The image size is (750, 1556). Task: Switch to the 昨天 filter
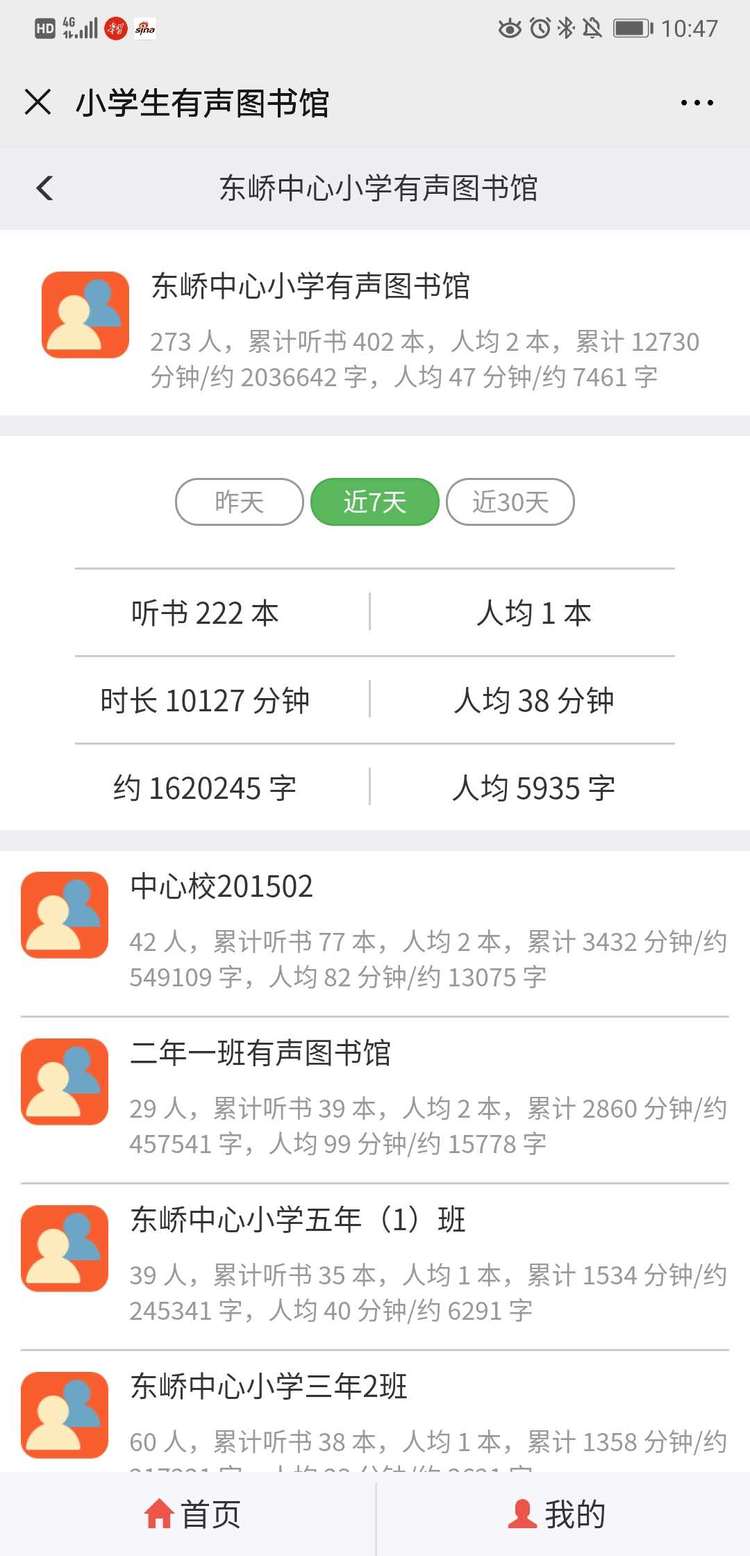[239, 502]
